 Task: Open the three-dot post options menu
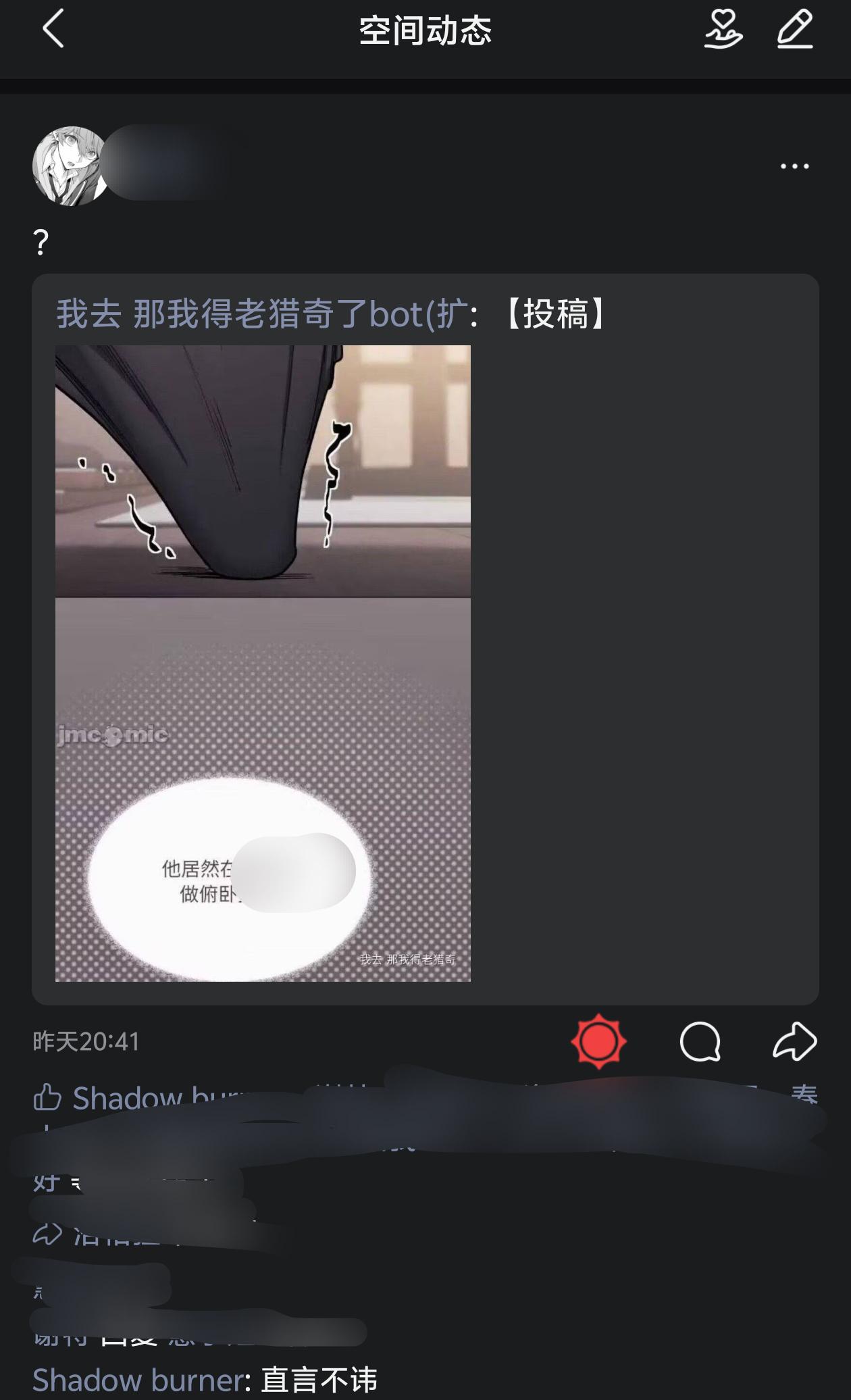(x=794, y=166)
